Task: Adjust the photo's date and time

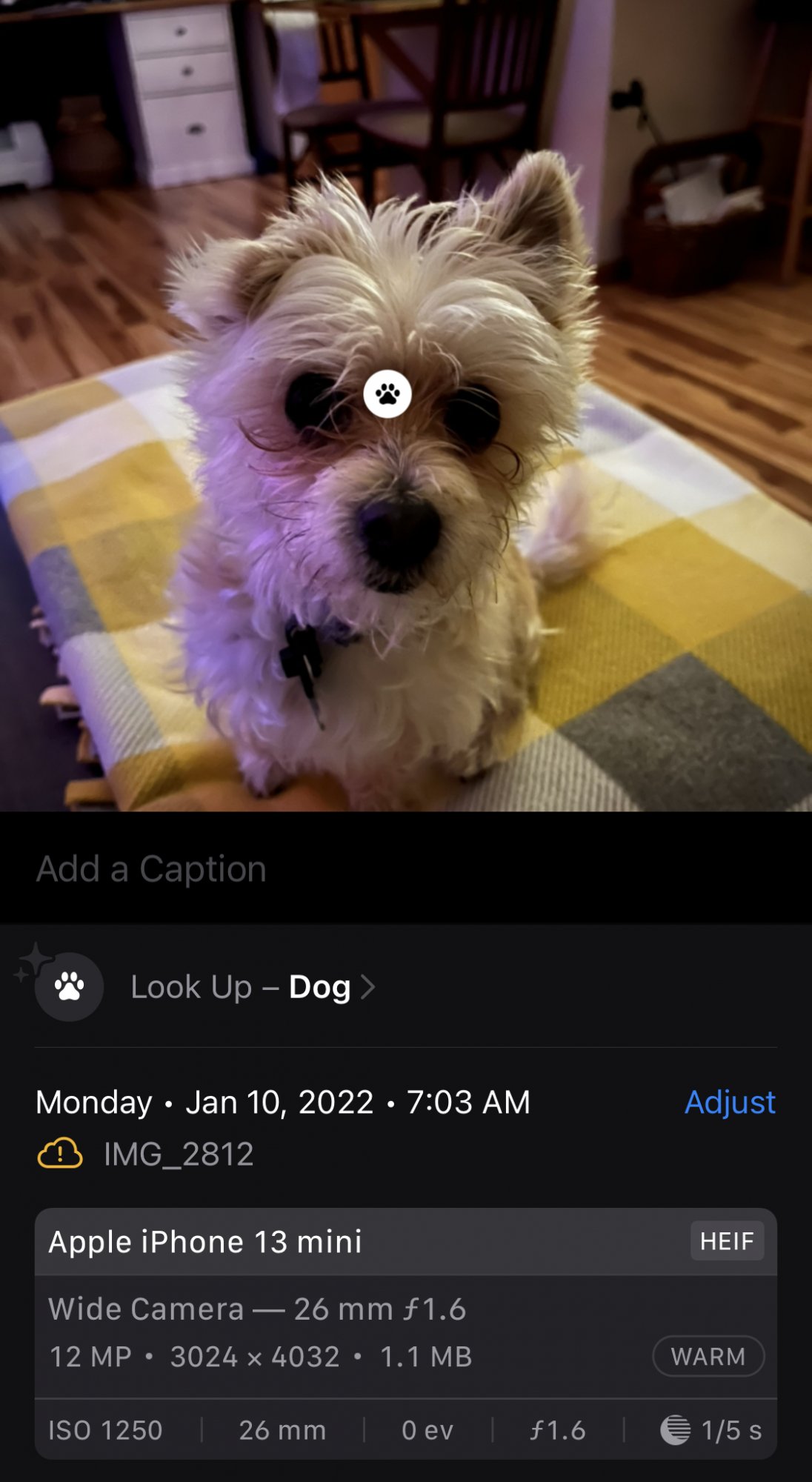Action: tap(729, 1102)
